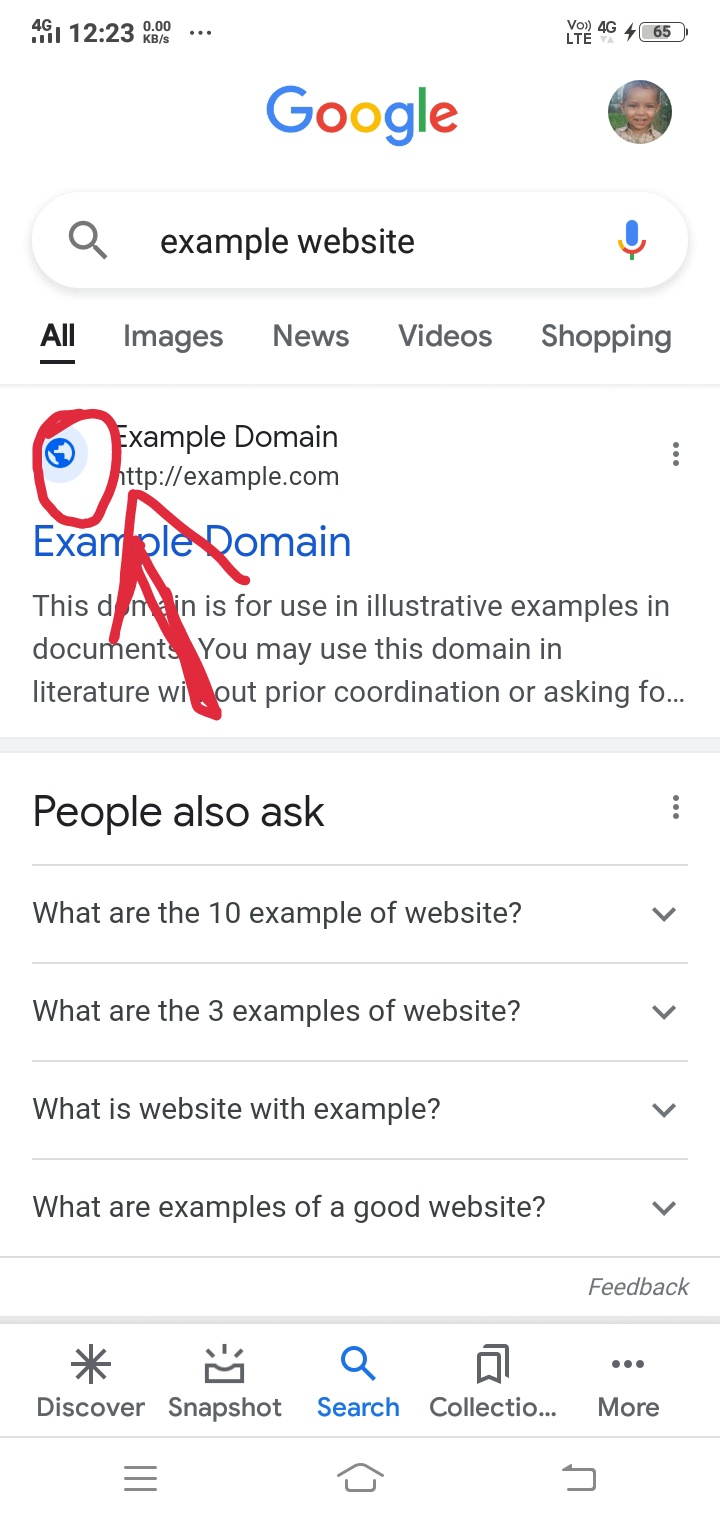Open options menu for the Example Domain result
The width and height of the screenshot is (720, 1520).
click(x=676, y=454)
